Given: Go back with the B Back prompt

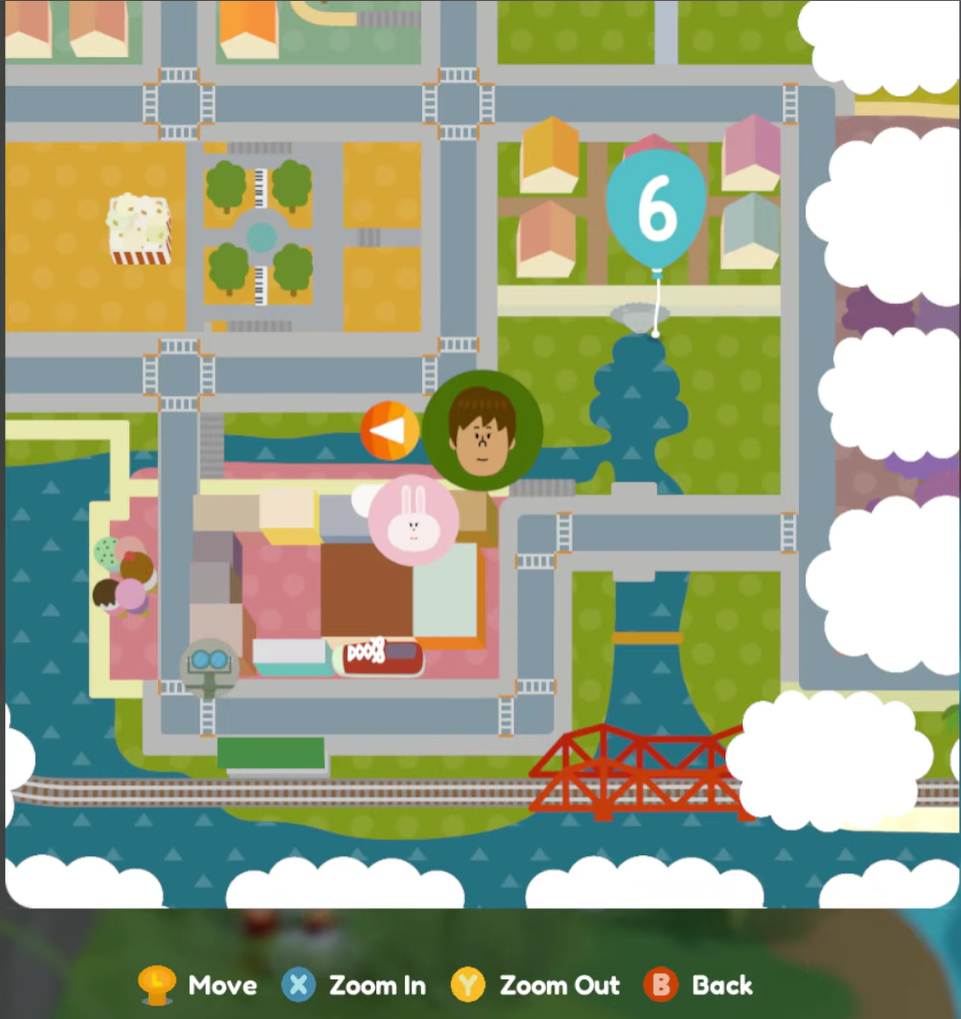Looking at the screenshot, I should 698,985.
